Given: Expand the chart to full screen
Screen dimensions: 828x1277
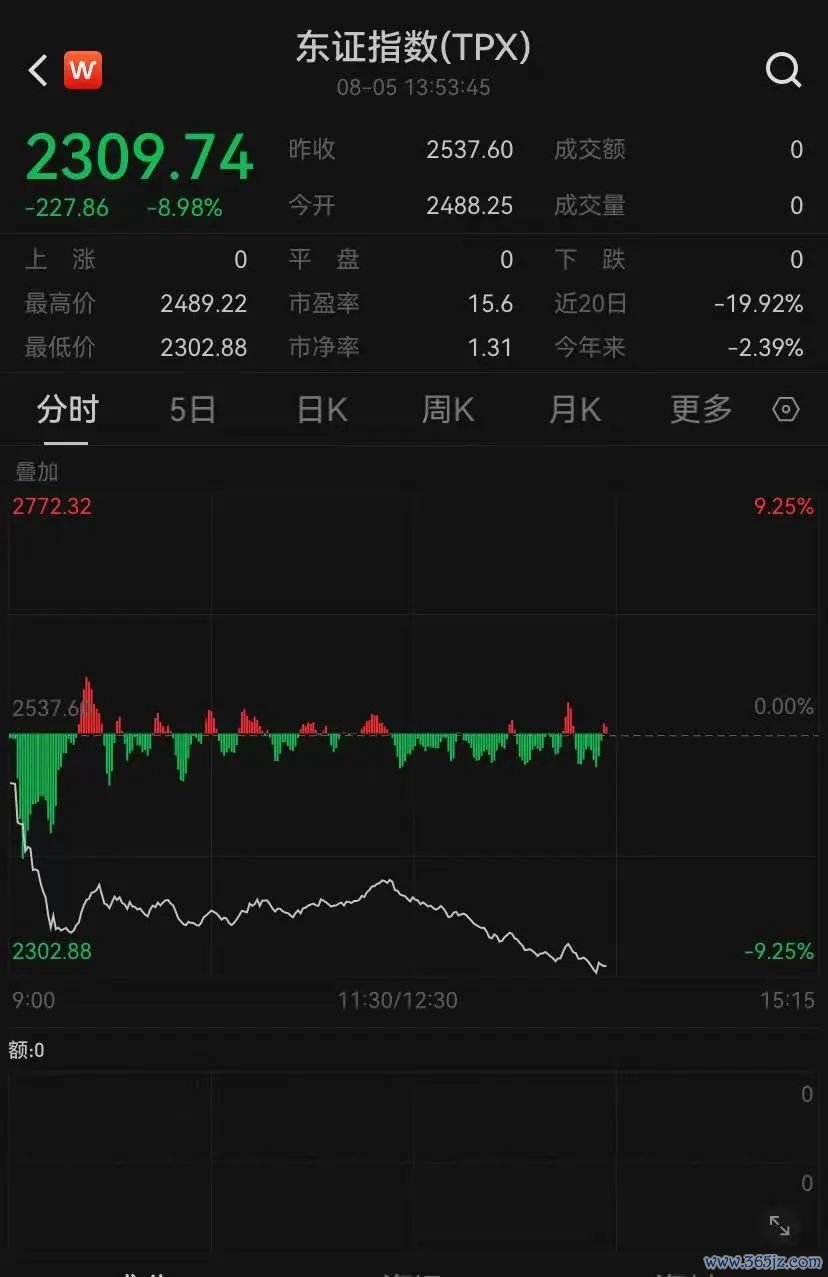Looking at the screenshot, I should point(779,1226).
